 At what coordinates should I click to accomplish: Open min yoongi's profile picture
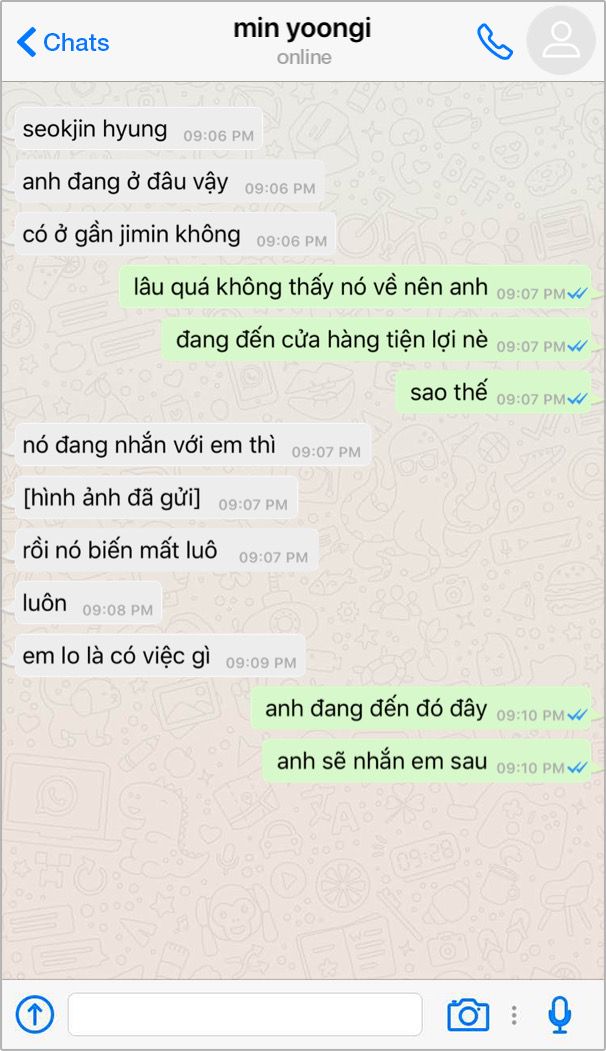[x=561, y=40]
